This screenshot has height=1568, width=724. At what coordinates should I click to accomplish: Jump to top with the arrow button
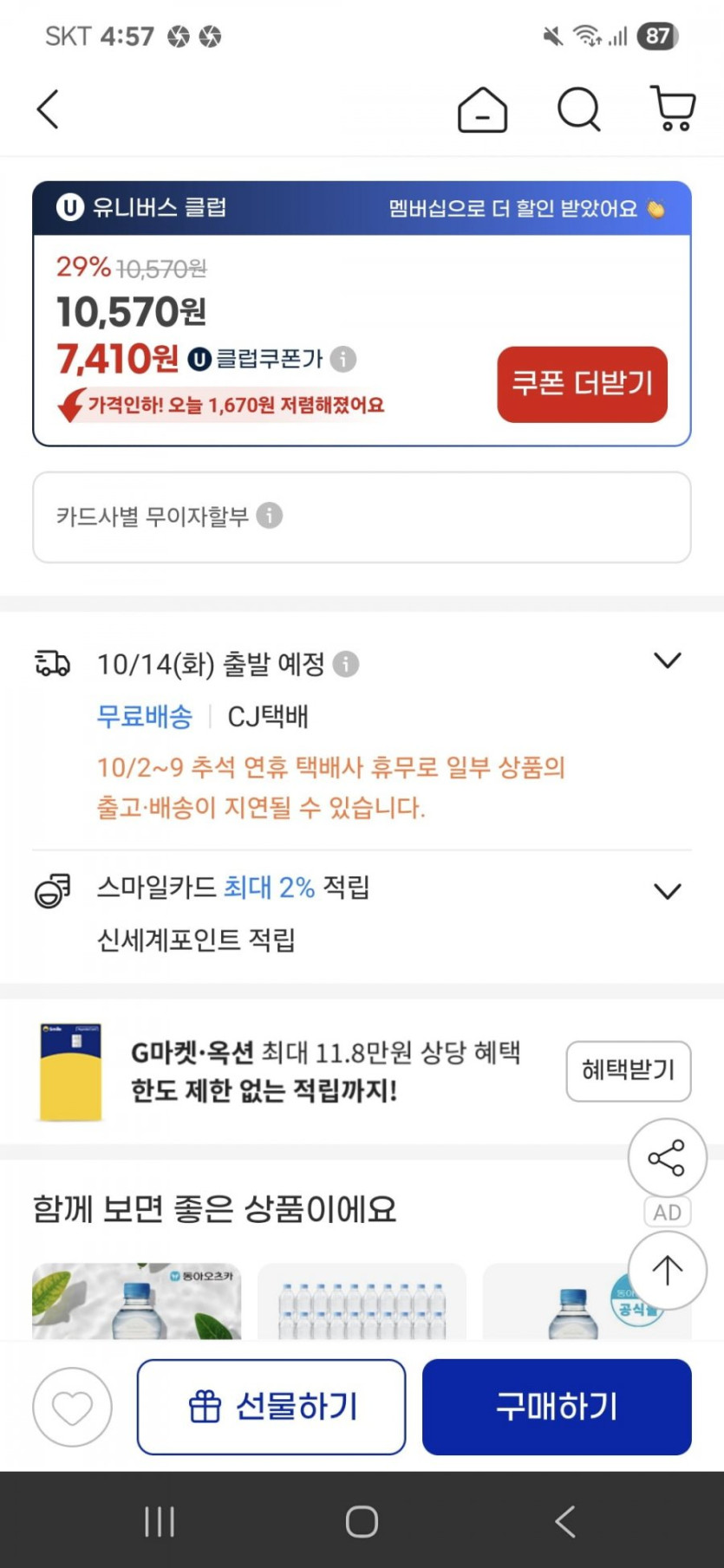point(666,1271)
